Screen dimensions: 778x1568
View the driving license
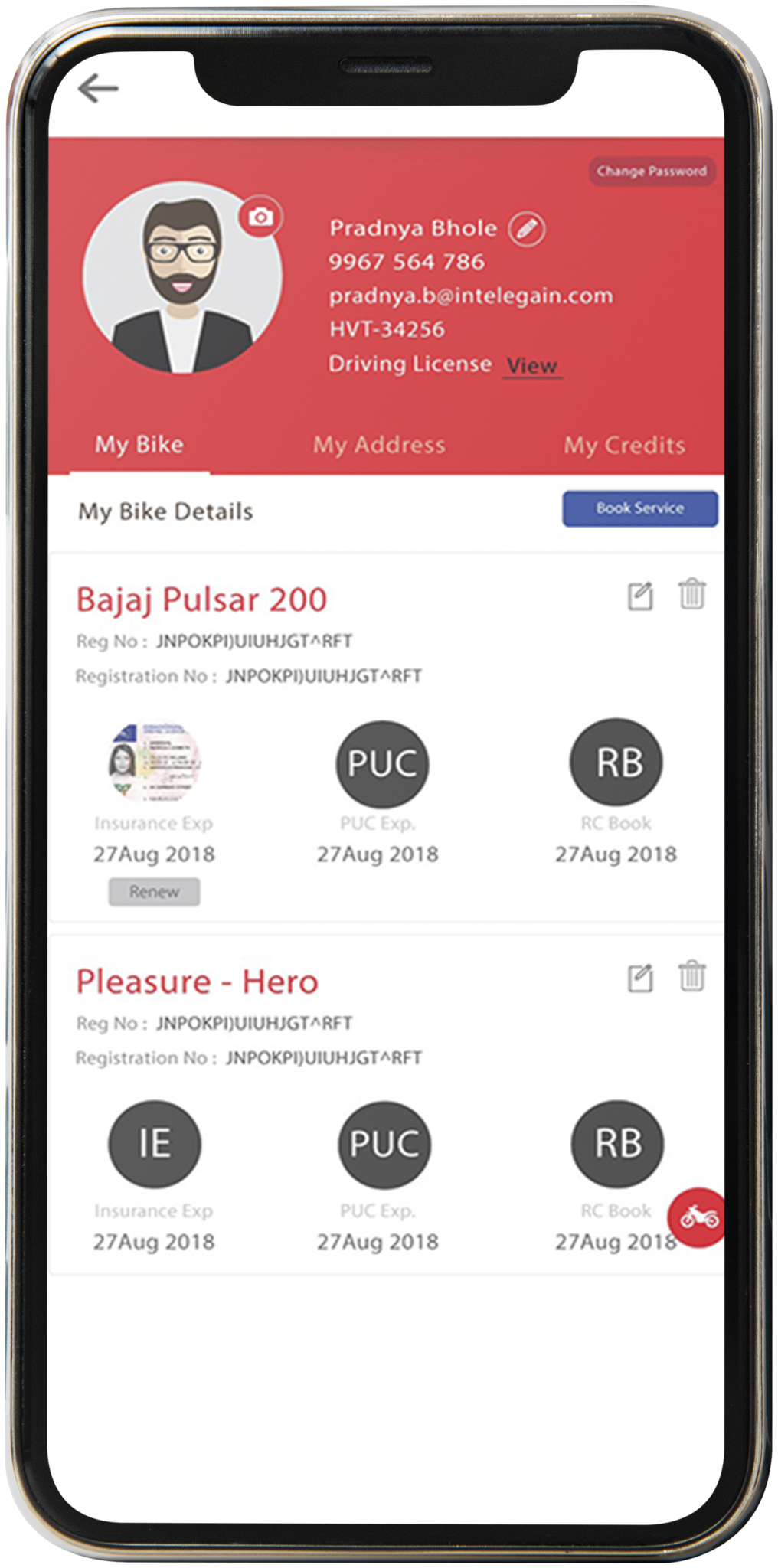tap(532, 366)
